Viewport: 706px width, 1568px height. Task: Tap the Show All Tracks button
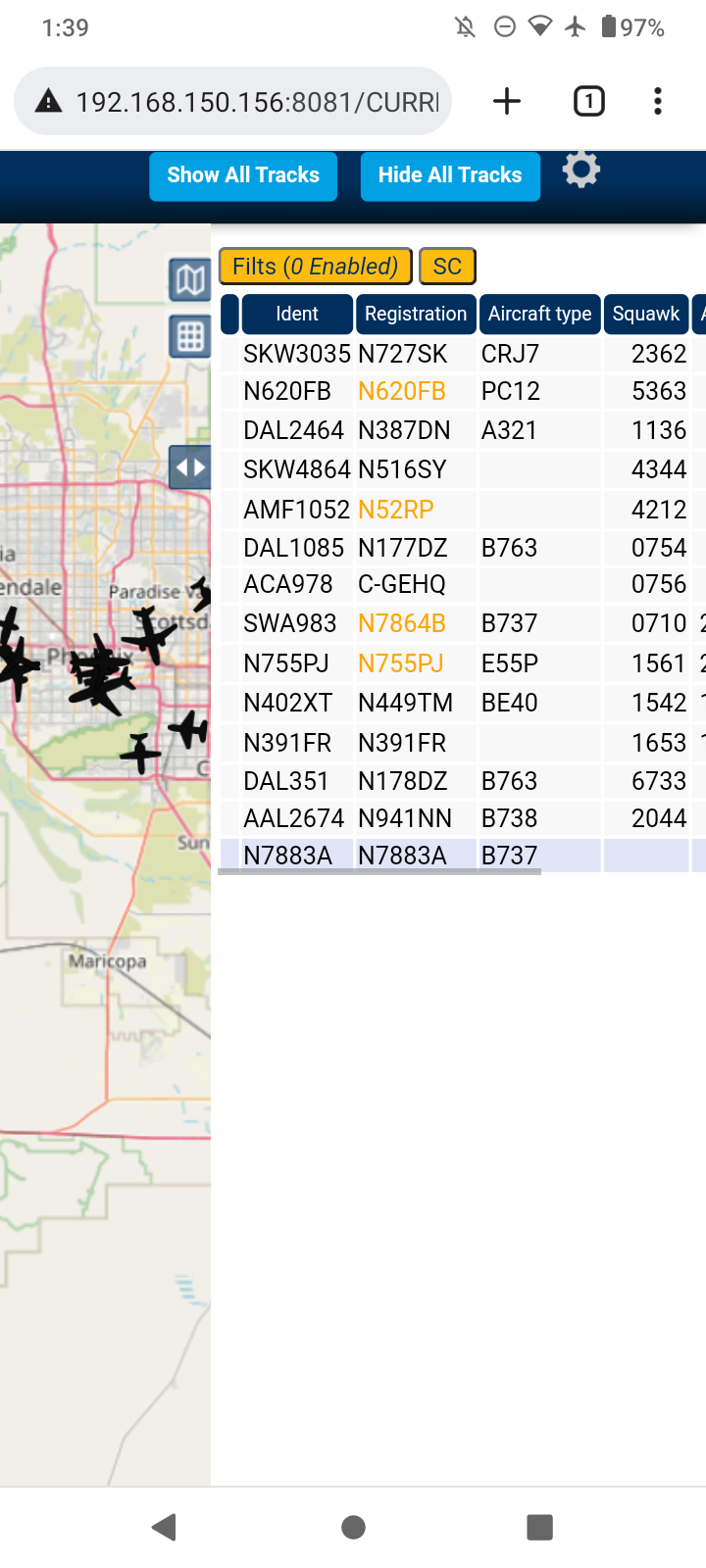point(243,176)
